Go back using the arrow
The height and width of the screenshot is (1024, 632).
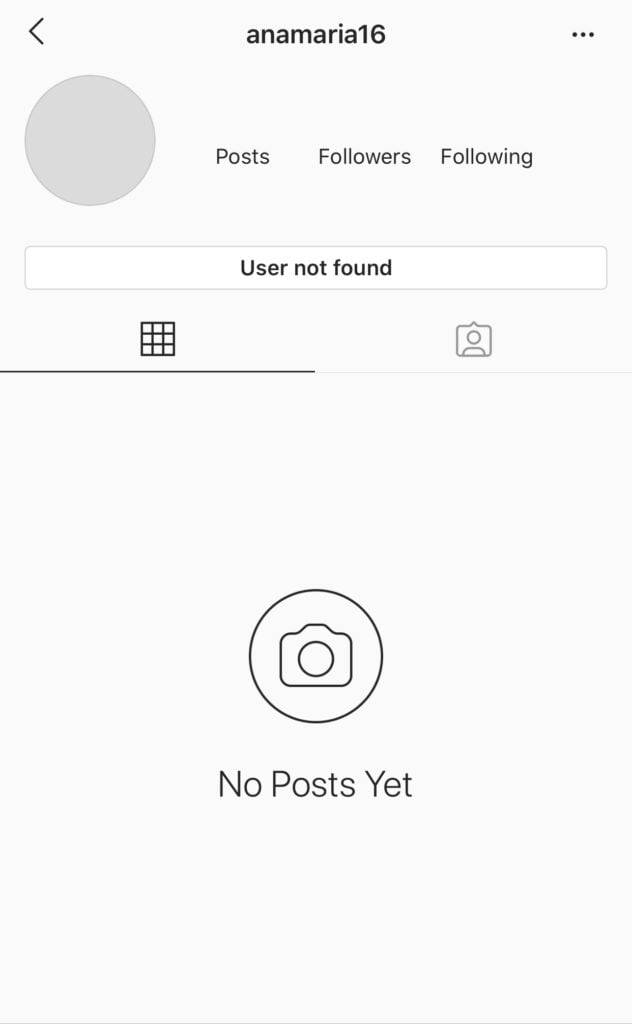[x=37, y=32]
